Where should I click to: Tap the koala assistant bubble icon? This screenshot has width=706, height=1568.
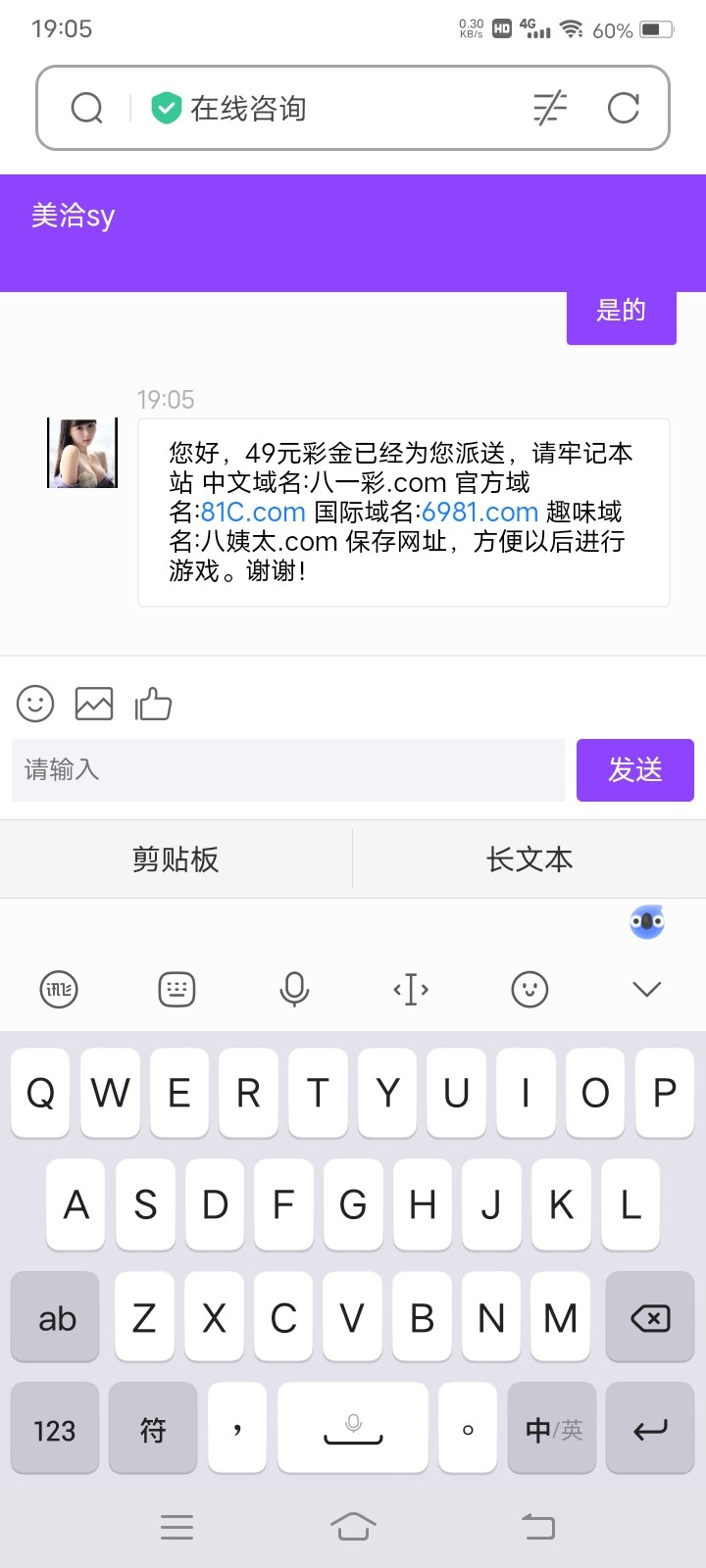coord(646,922)
